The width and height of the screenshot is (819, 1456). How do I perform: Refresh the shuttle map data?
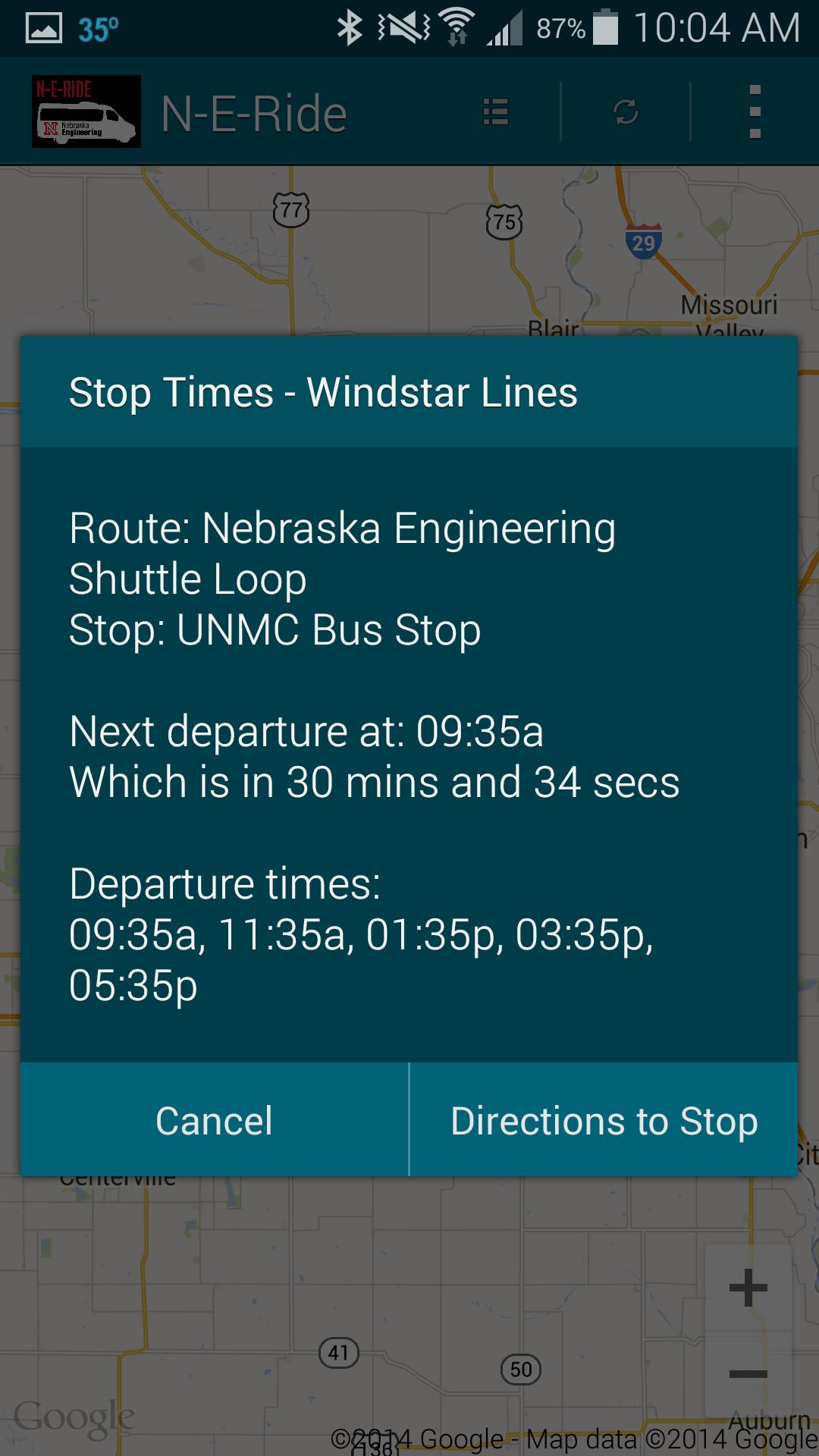[625, 112]
